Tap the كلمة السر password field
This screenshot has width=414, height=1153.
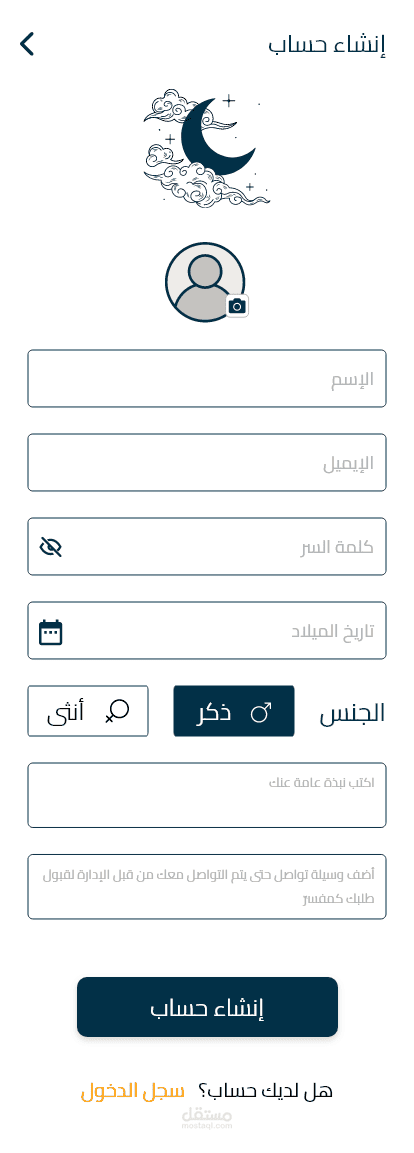point(207,546)
